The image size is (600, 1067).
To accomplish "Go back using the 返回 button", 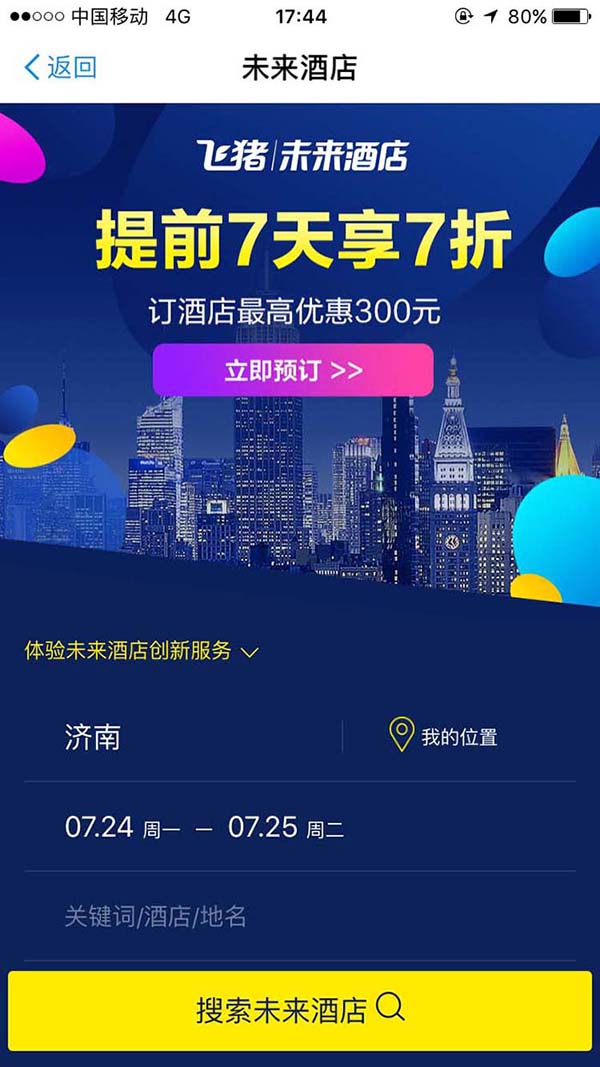I will click(x=60, y=68).
